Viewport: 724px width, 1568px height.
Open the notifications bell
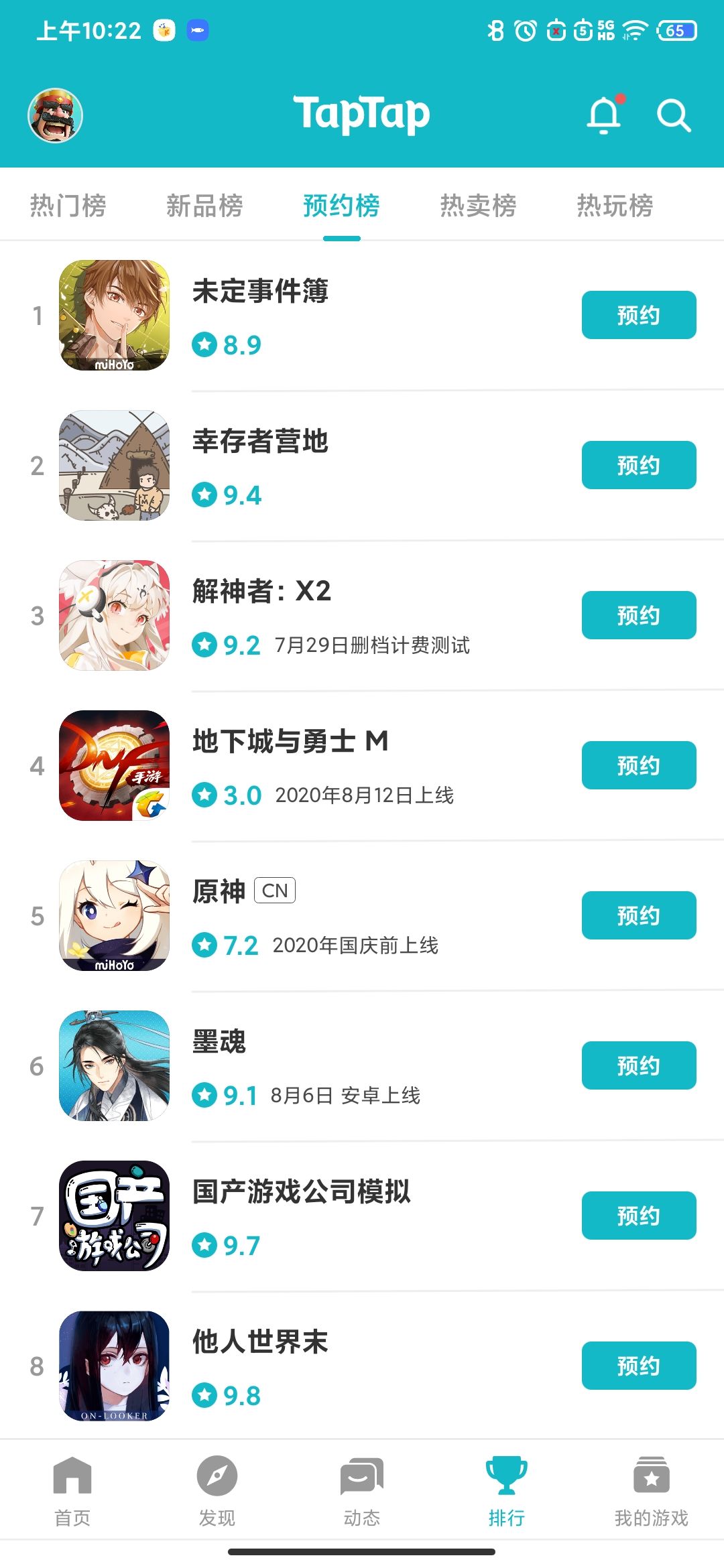pyautogui.click(x=604, y=115)
